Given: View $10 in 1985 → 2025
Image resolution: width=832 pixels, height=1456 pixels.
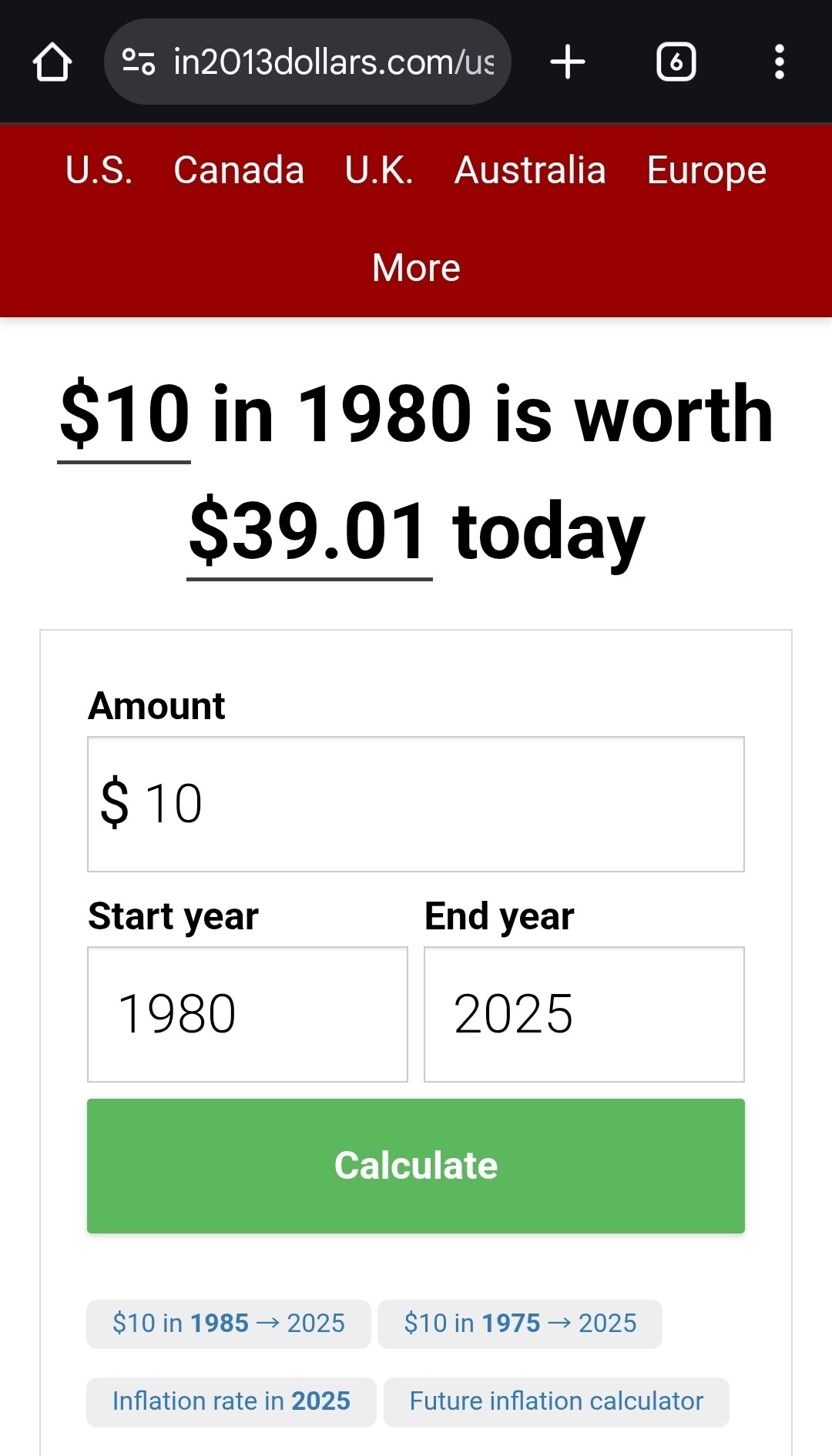Looking at the screenshot, I should pyautogui.click(x=229, y=1324).
